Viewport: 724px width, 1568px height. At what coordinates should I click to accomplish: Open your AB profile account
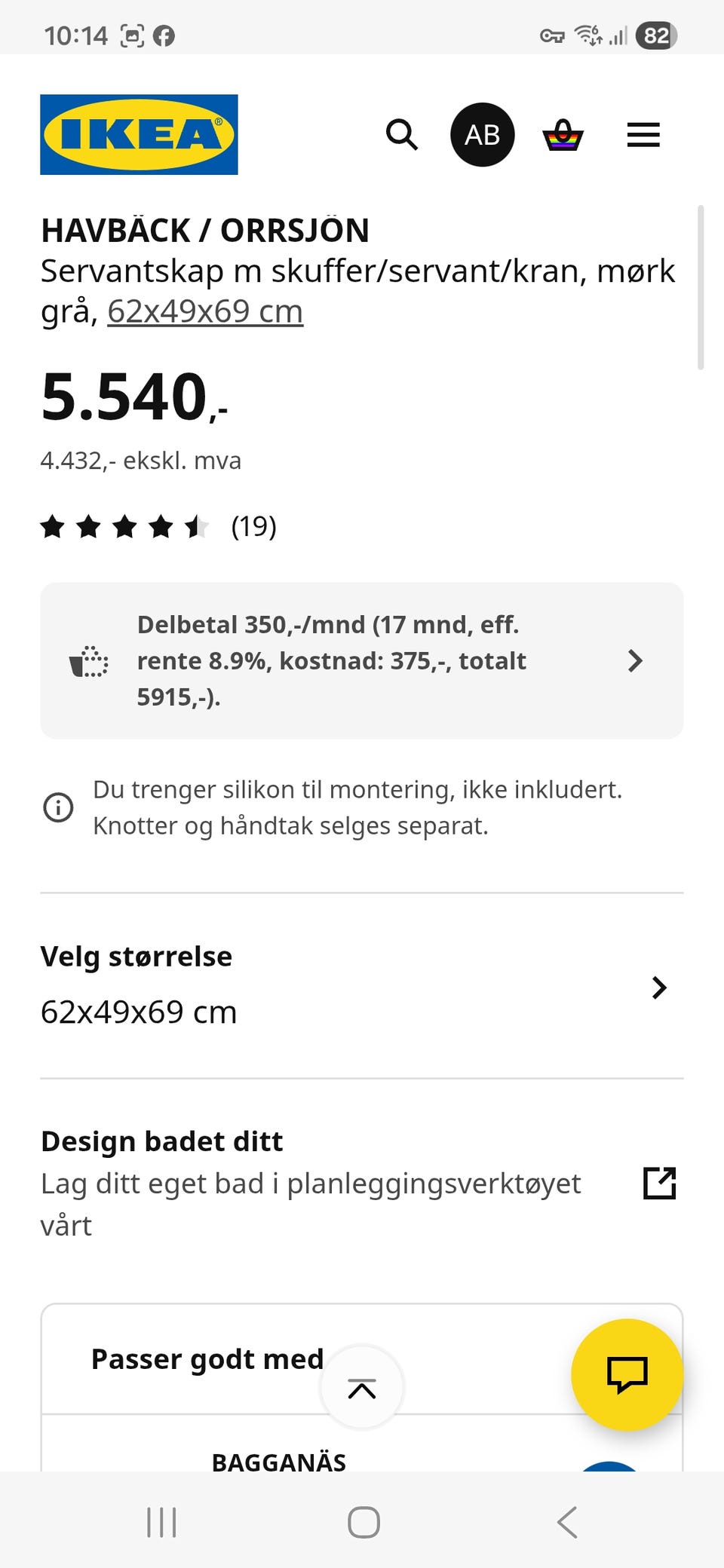click(x=482, y=134)
